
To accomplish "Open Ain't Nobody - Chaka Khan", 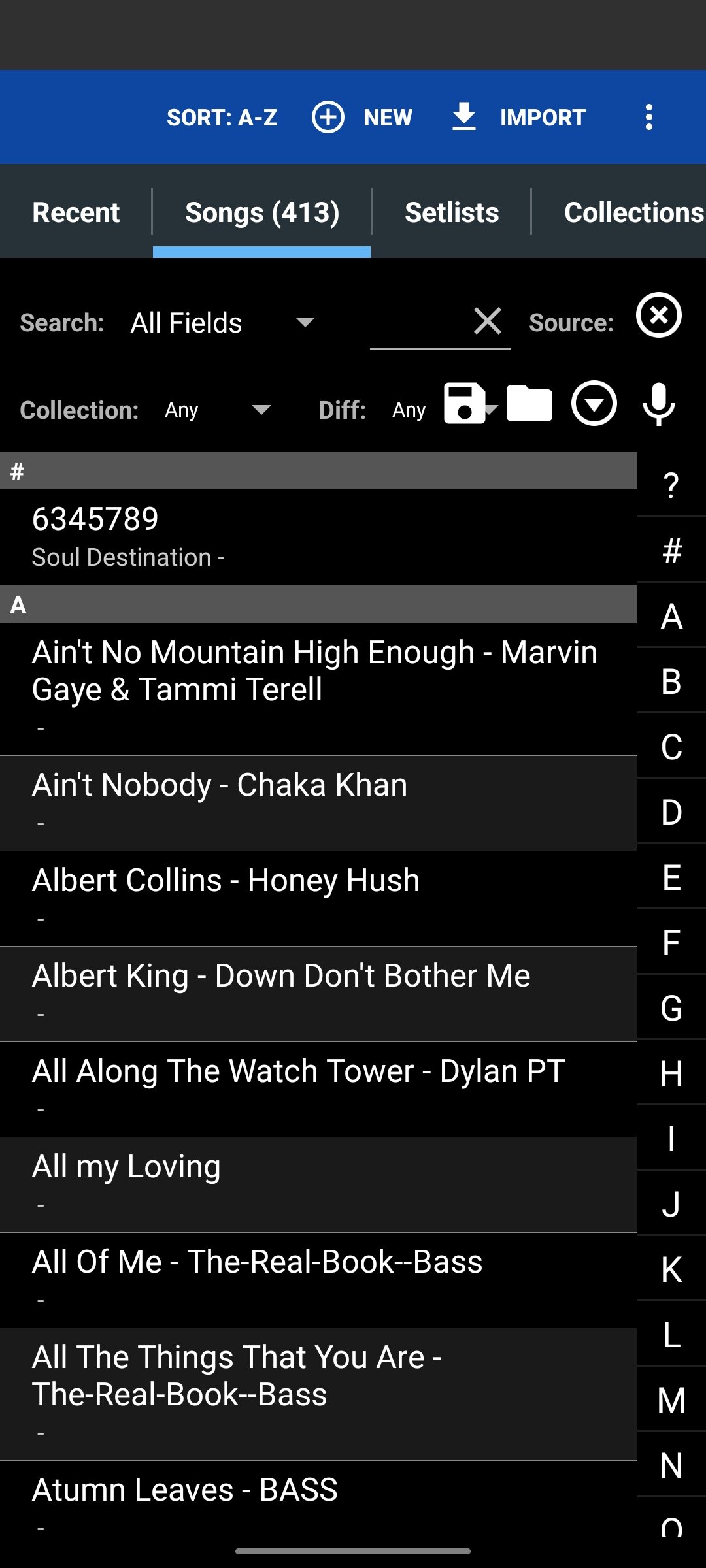I will [318, 804].
